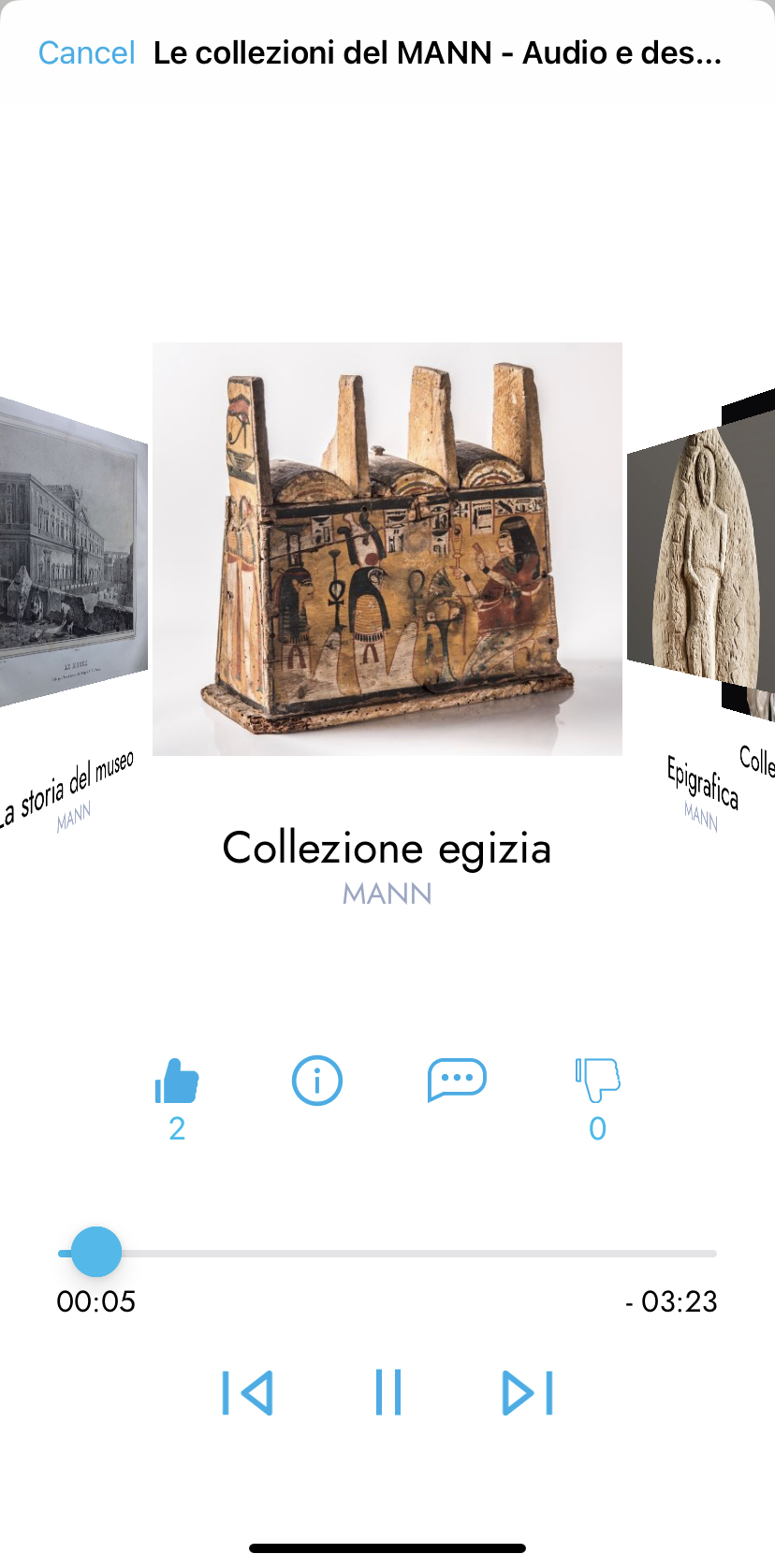Open the La storia del museo item
Viewport: 775px width, 1568px height.
[56, 561]
